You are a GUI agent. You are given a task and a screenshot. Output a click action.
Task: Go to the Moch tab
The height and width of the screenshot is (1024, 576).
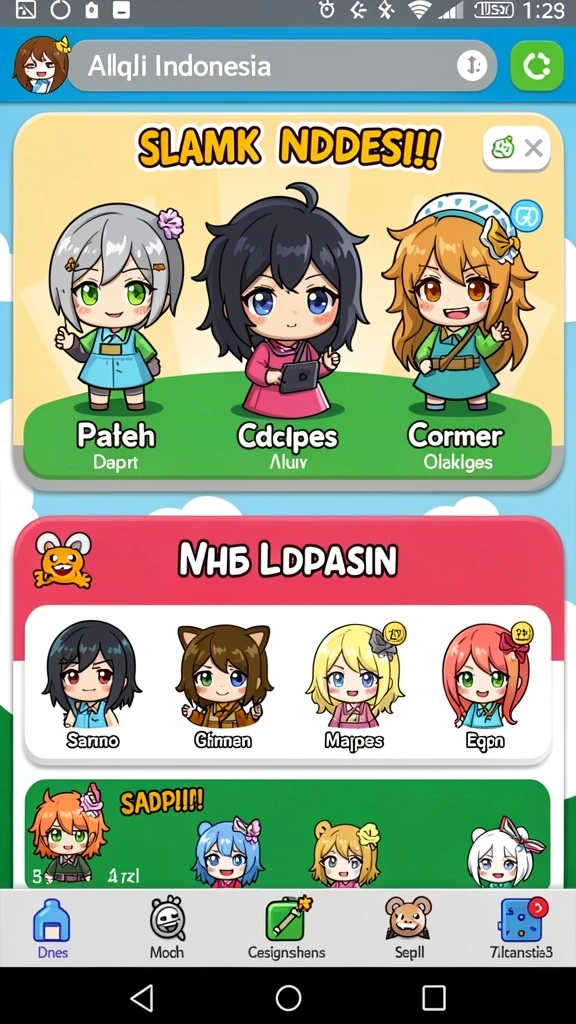pos(167,927)
